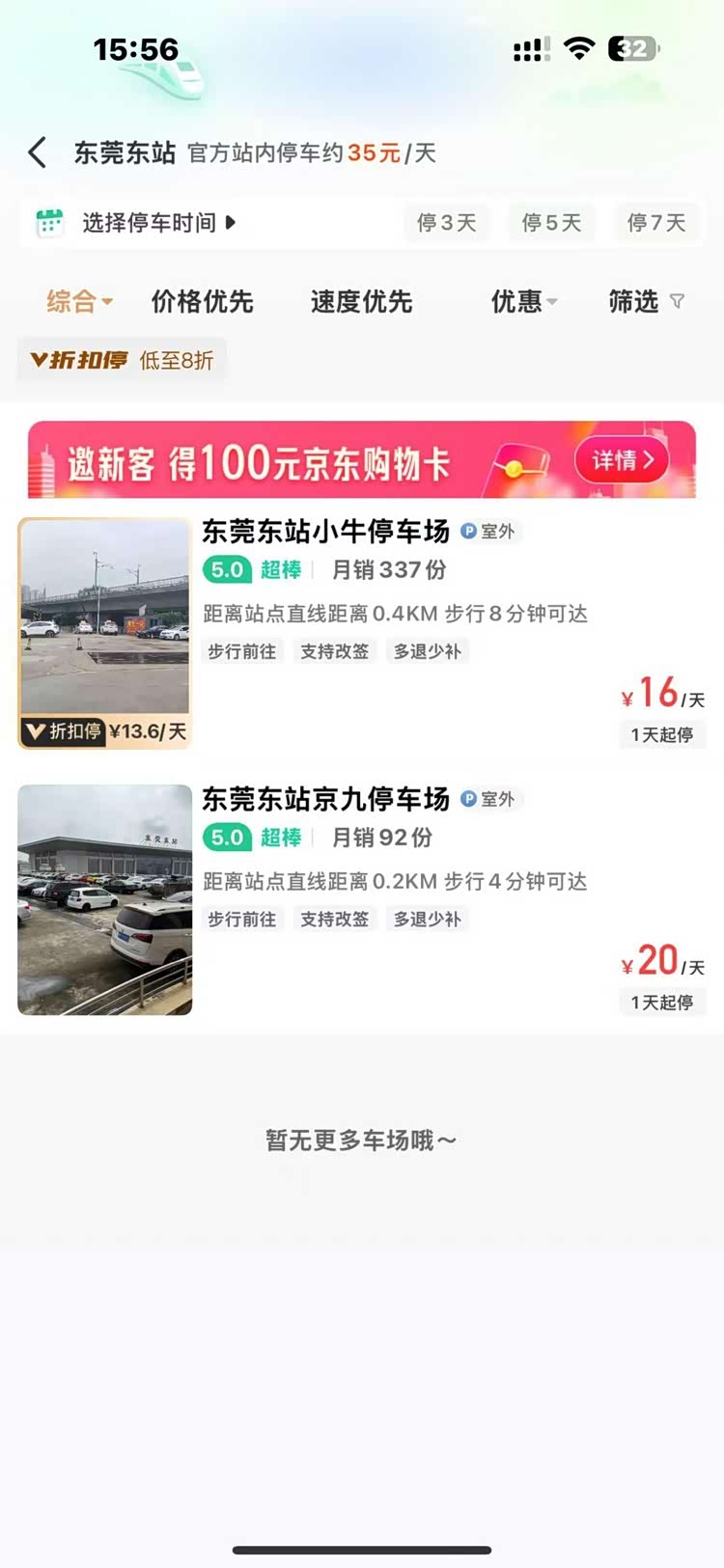Switch sorting to 速度优先
This screenshot has width=724, height=1568.
(x=361, y=302)
